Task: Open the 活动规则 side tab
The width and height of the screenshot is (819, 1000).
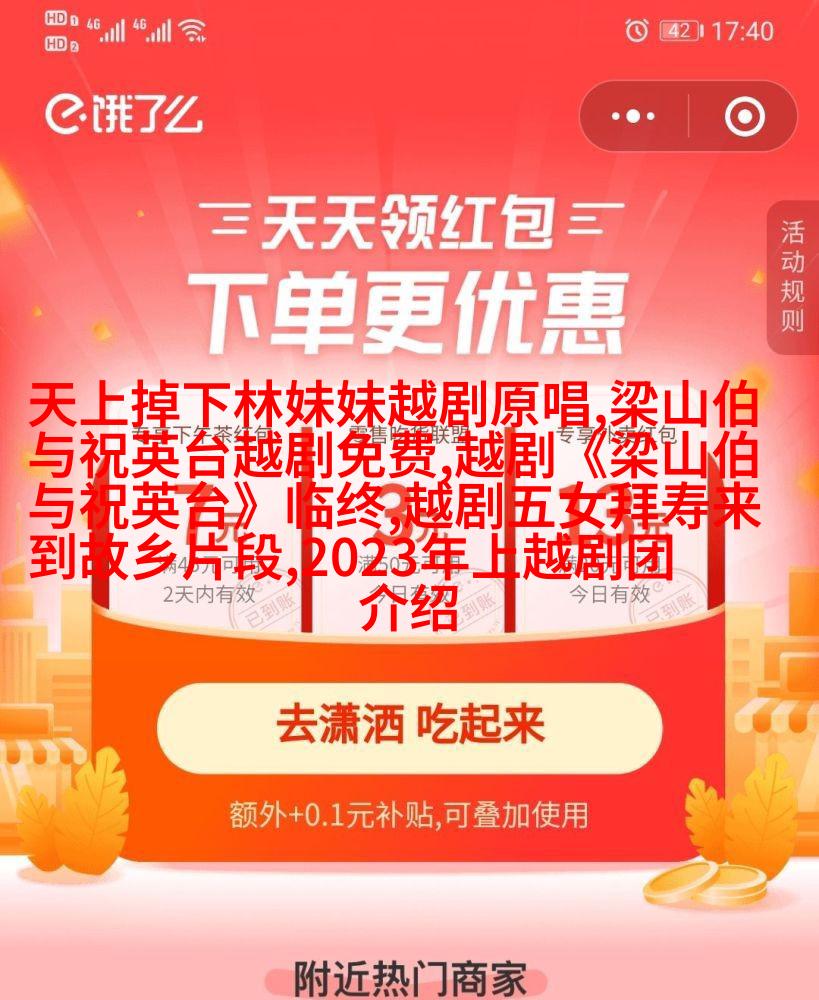Action: [x=793, y=277]
